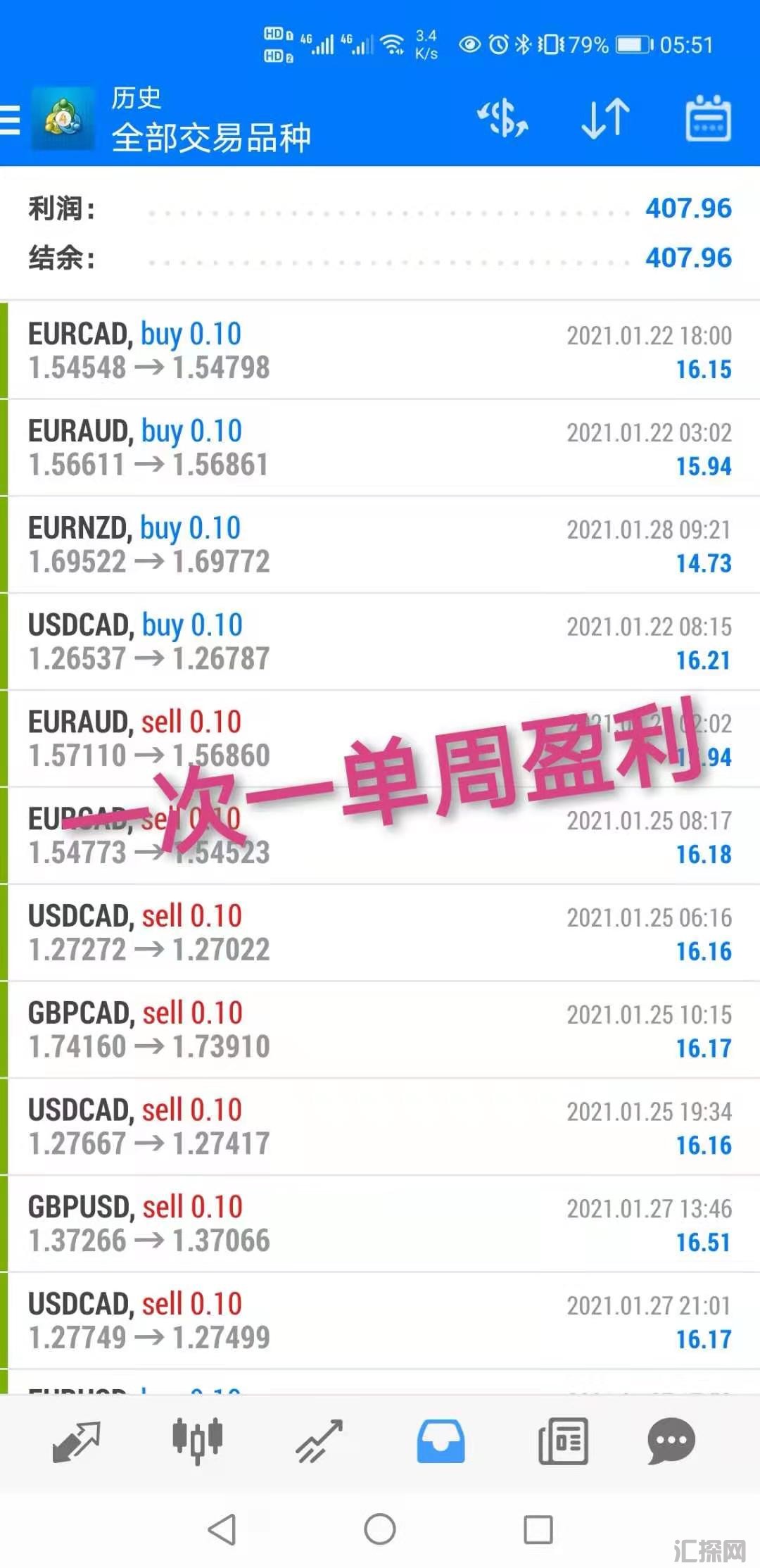Switch to the Quotes tab
This screenshot has width=760, height=1568.
click(x=77, y=1441)
